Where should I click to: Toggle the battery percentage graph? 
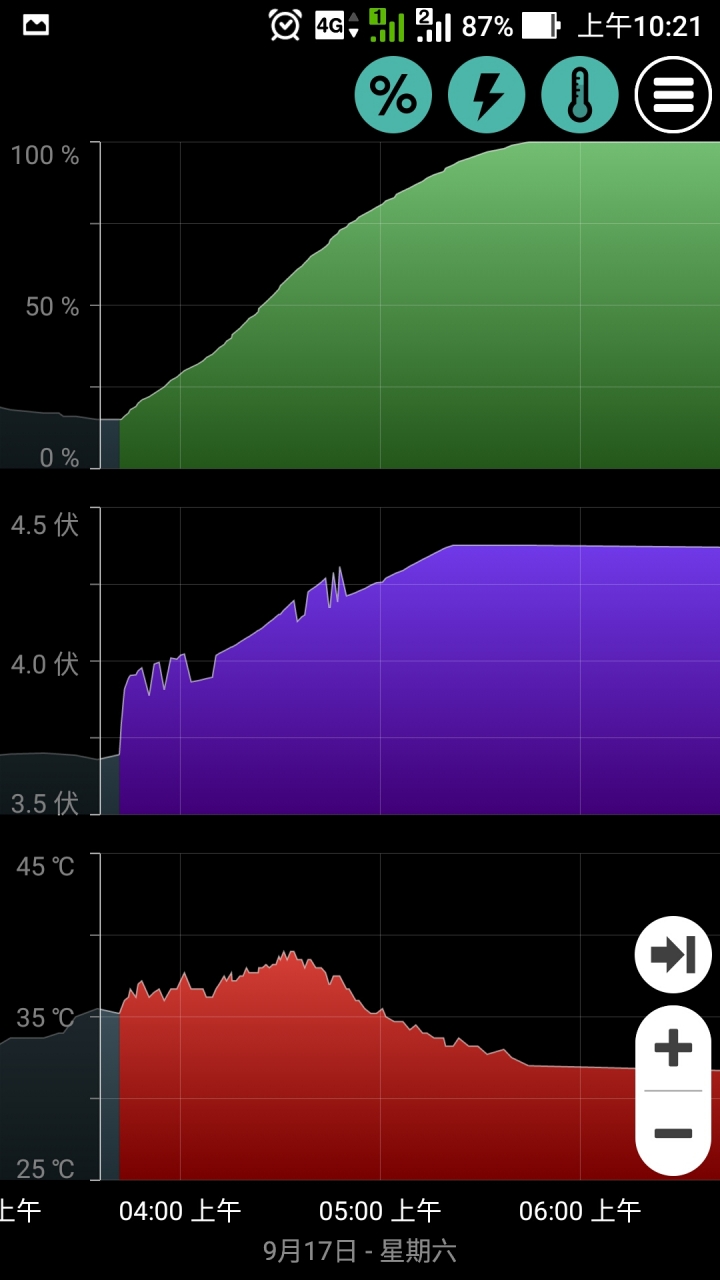tap(393, 95)
